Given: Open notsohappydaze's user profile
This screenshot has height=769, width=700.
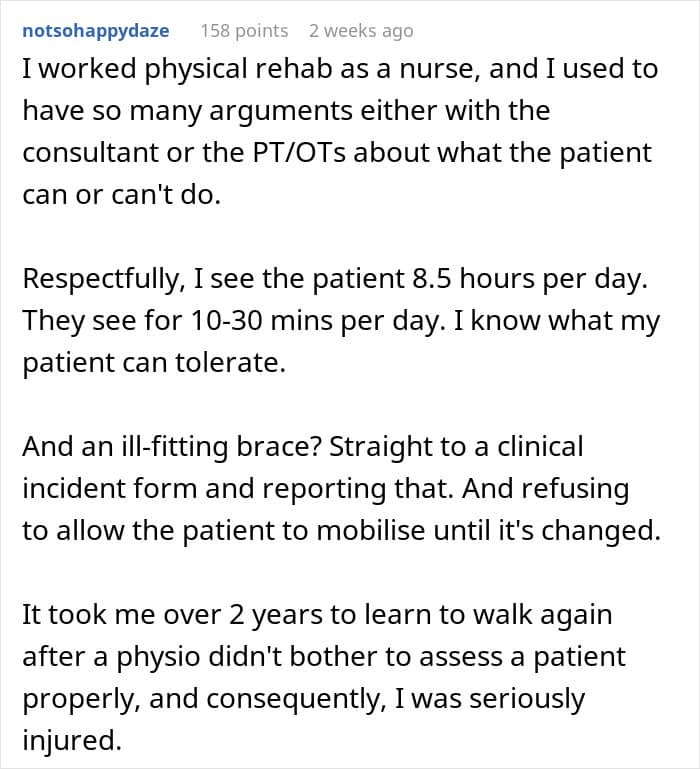Looking at the screenshot, I should 96,31.
